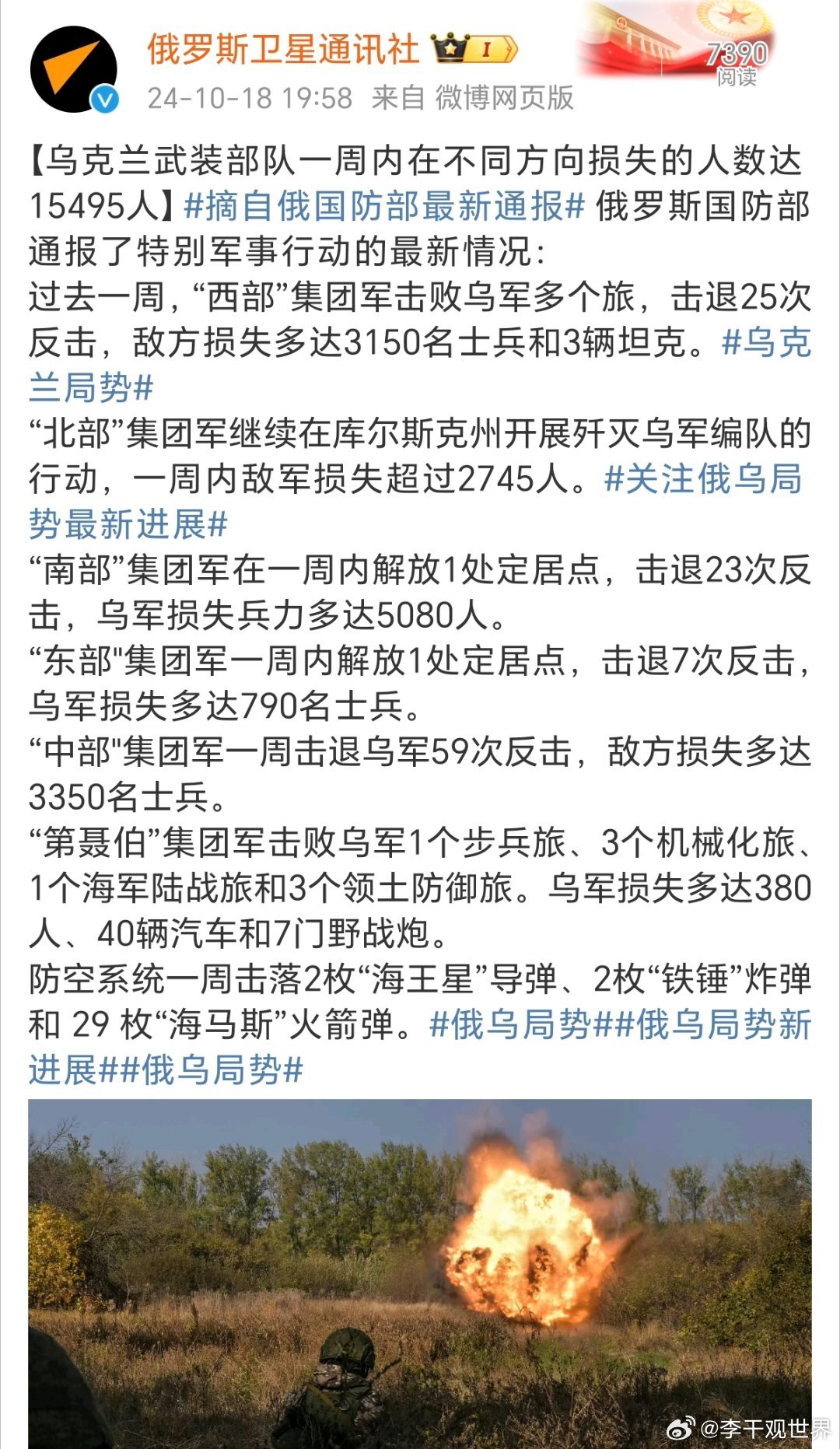Open the hashtag #关注俄乌局势最新进展#

click(x=703, y=478)
